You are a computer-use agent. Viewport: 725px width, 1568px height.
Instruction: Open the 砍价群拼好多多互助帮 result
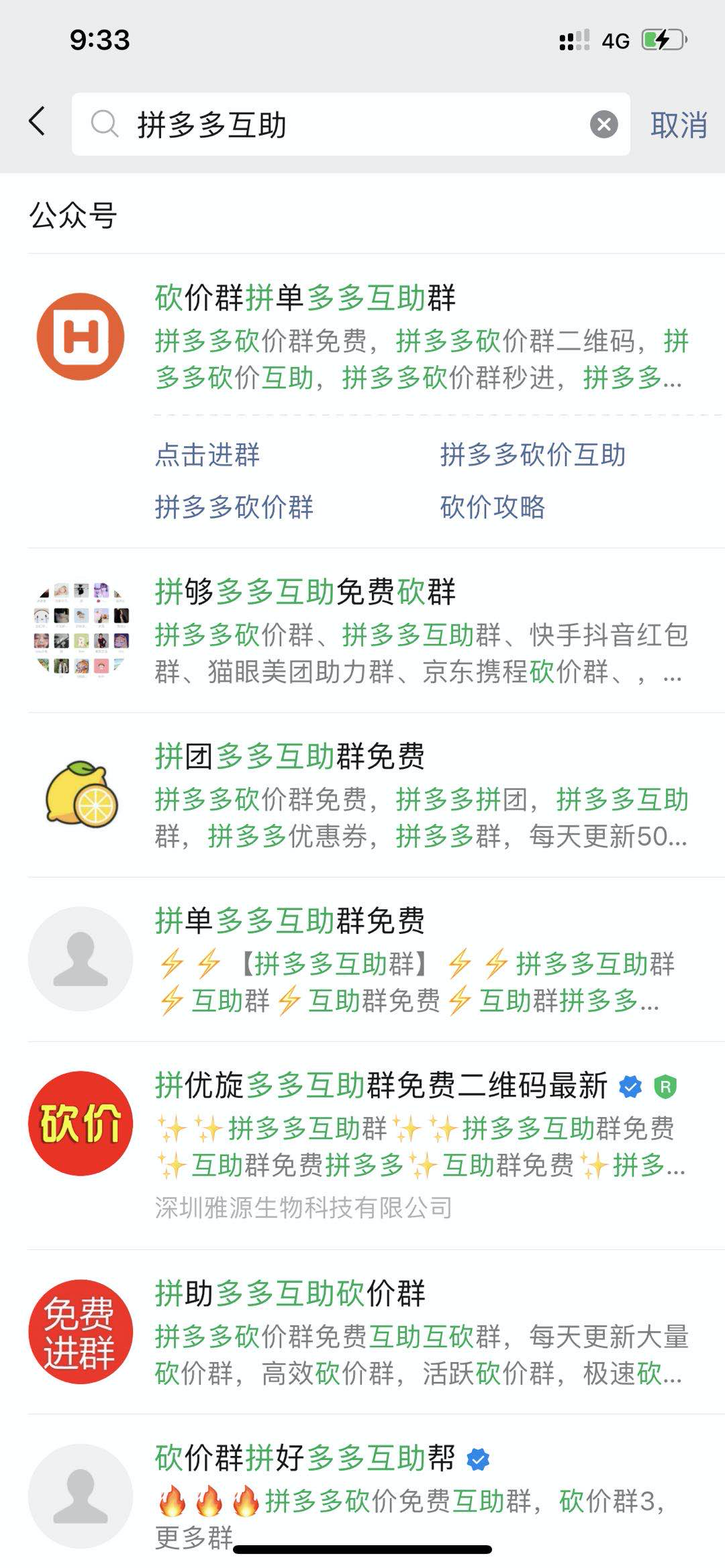(x=305, y=1458)
